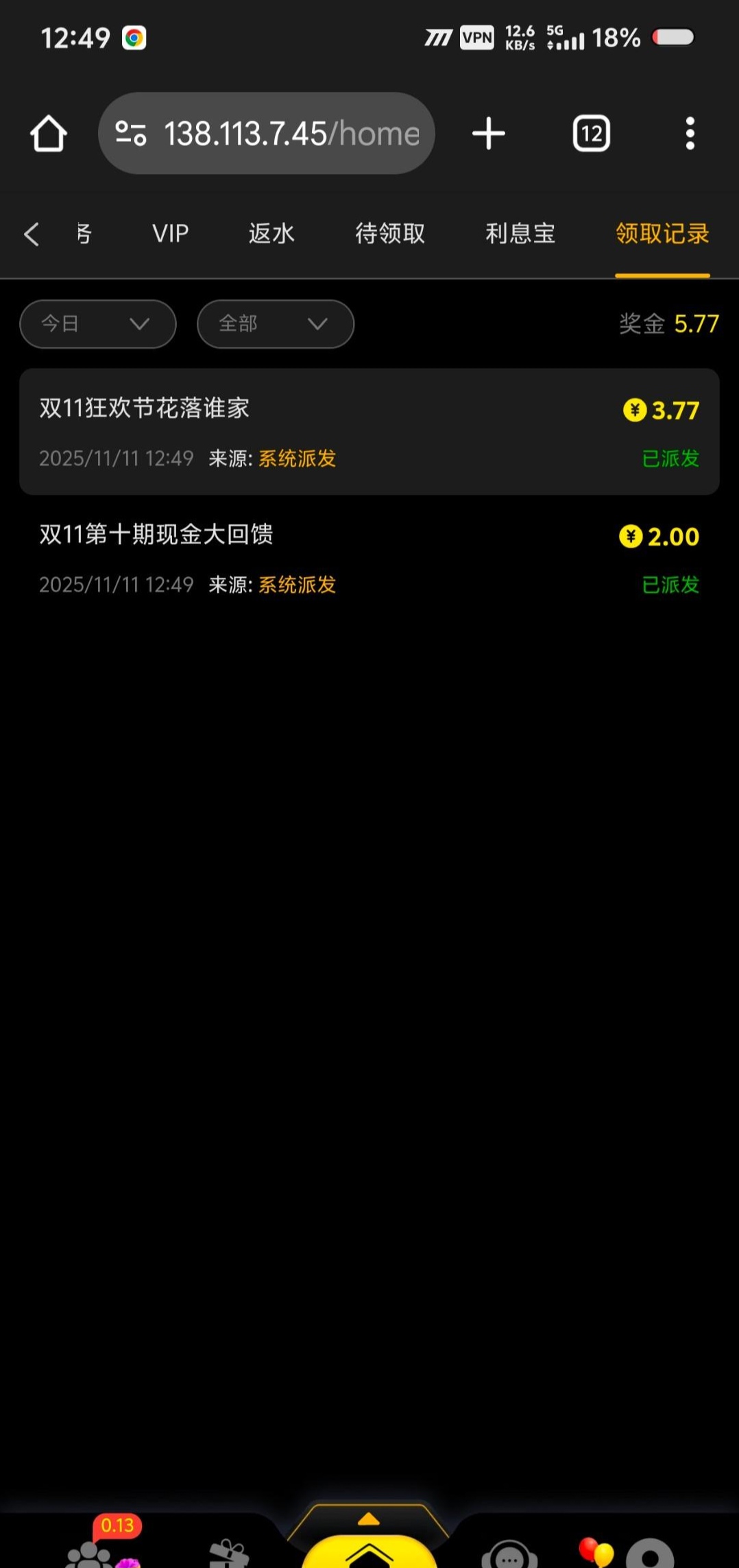Expand the 今日 date filter dropdown
The height and width of the screenshot is (1568, 739).
click(x=98, y=323)
